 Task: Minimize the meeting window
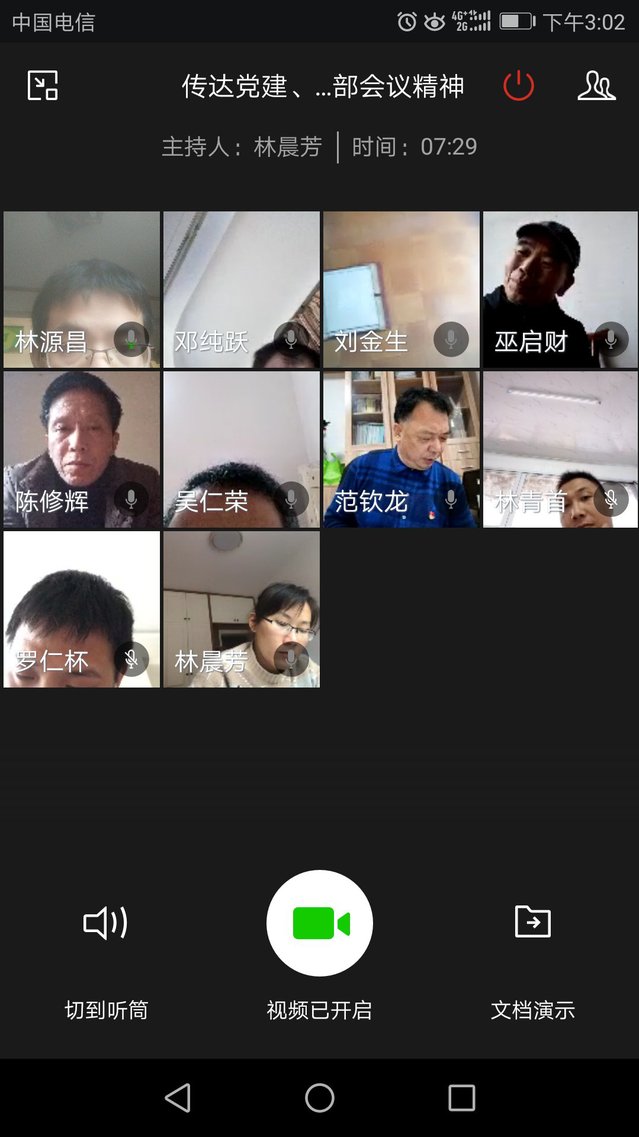42,86
